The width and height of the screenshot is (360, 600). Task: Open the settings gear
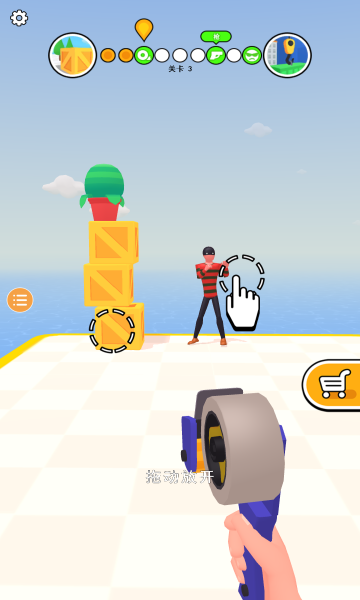pyautogui.click(x=19, y=18)
